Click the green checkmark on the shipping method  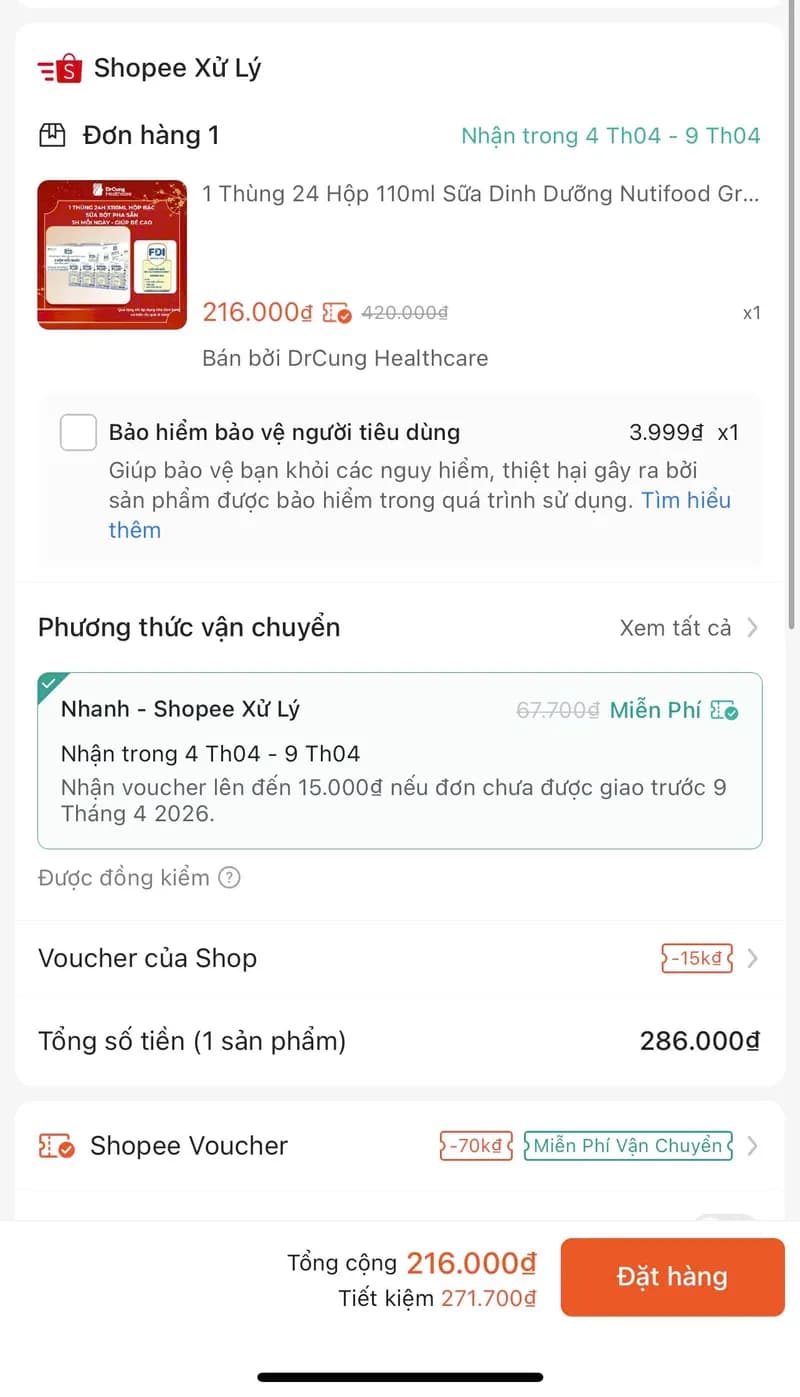pyautogui.click(x=48, y=685)
